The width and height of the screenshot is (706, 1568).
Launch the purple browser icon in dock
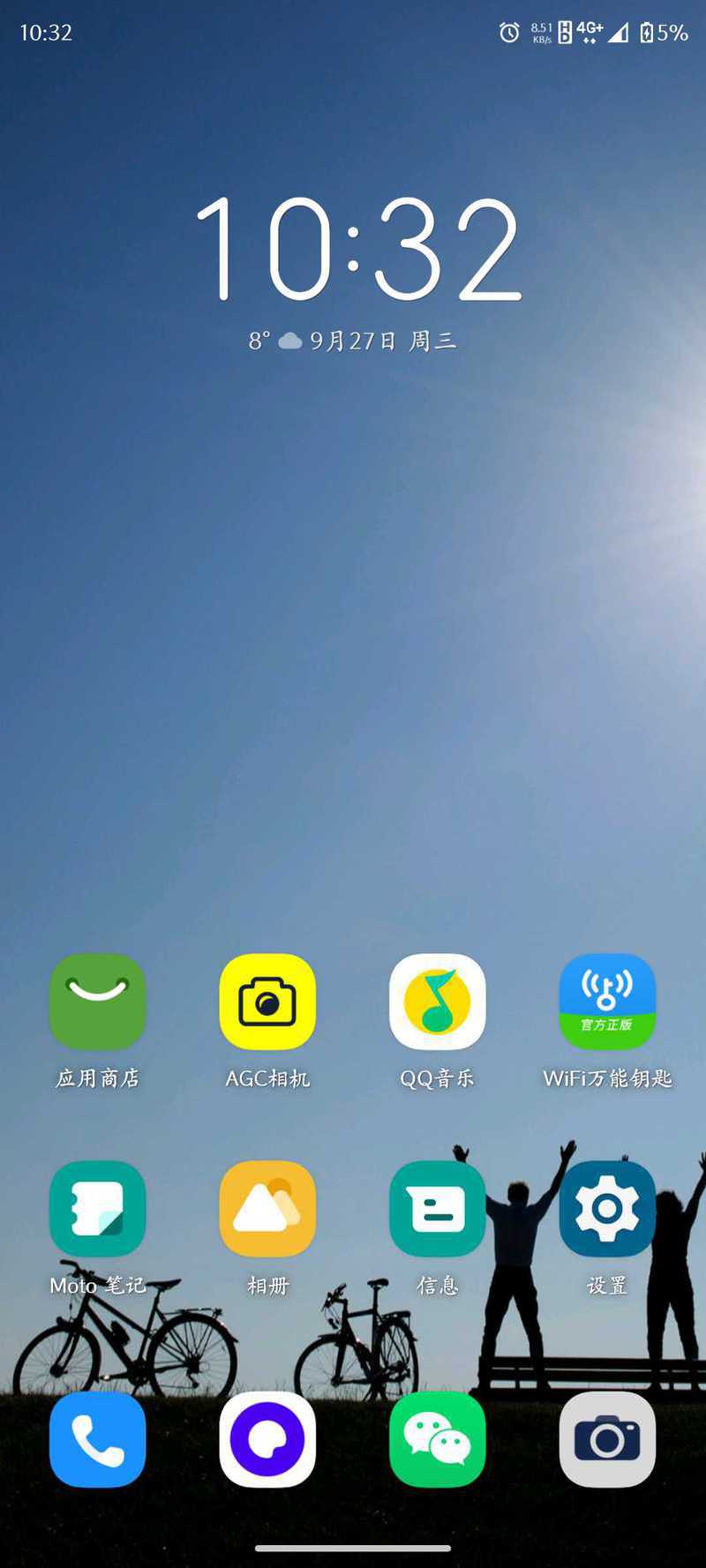pyautogui.click(x=267, y=1439)
